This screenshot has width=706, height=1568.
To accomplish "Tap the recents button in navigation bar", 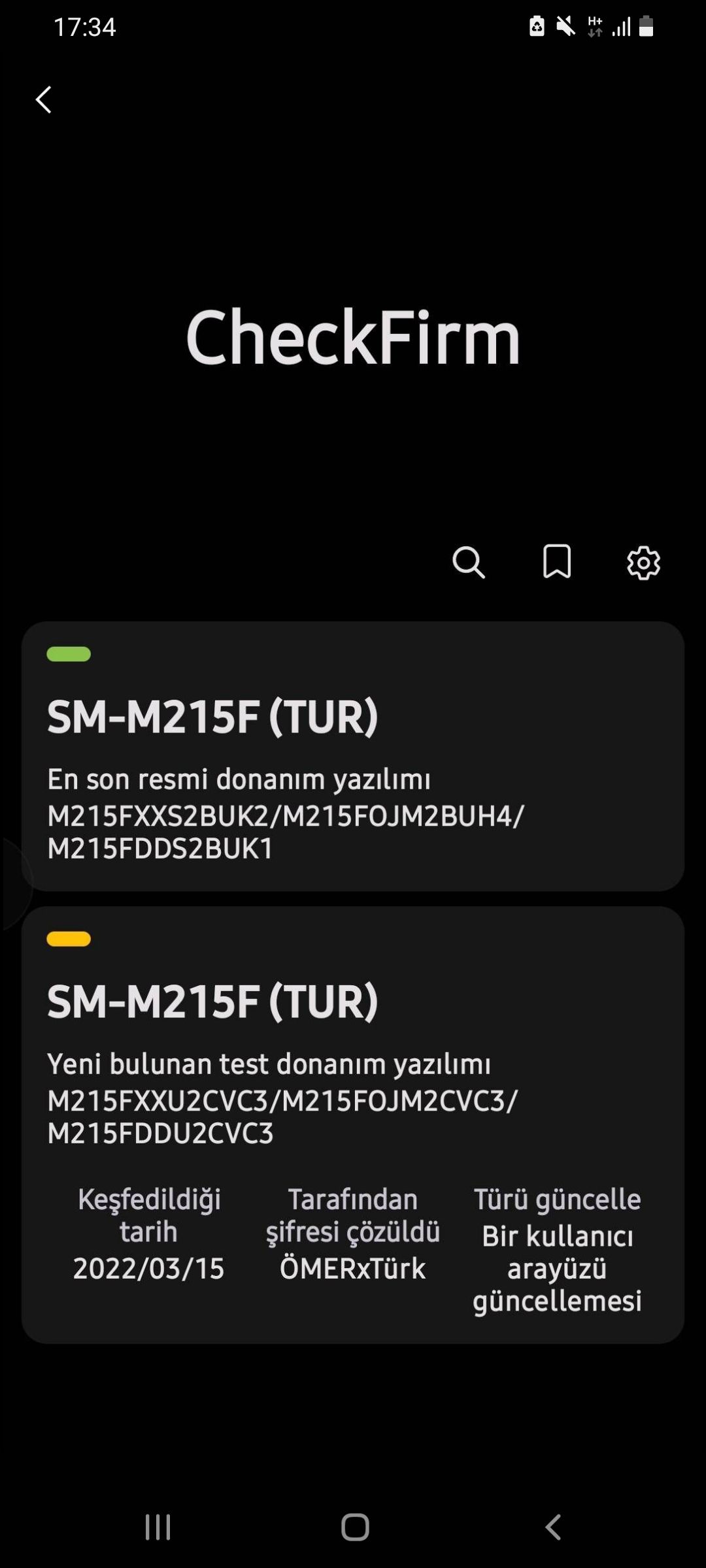I will (158, 1527).
